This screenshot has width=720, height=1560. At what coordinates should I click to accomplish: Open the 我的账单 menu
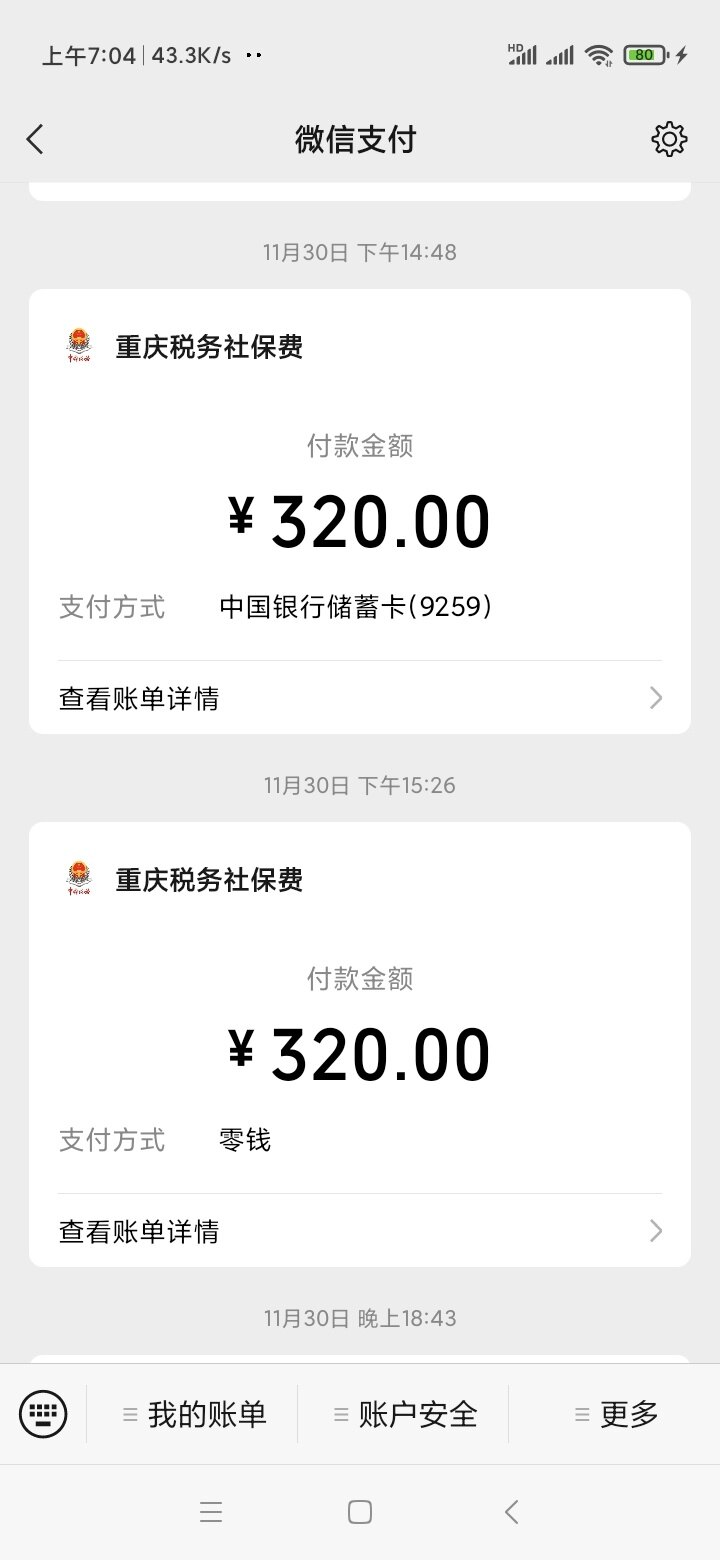click(194, 1414)
